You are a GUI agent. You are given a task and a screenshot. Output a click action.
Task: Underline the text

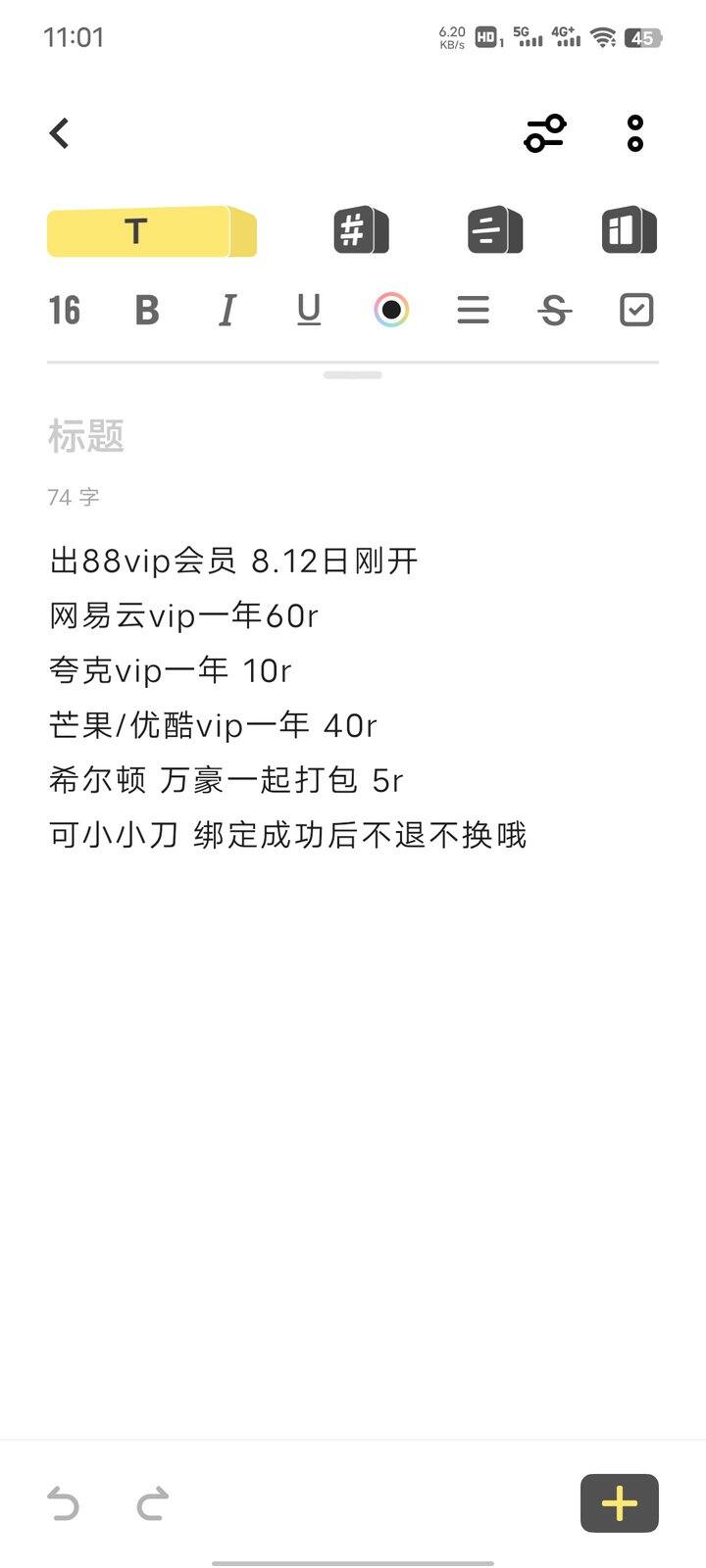[309, 311]
